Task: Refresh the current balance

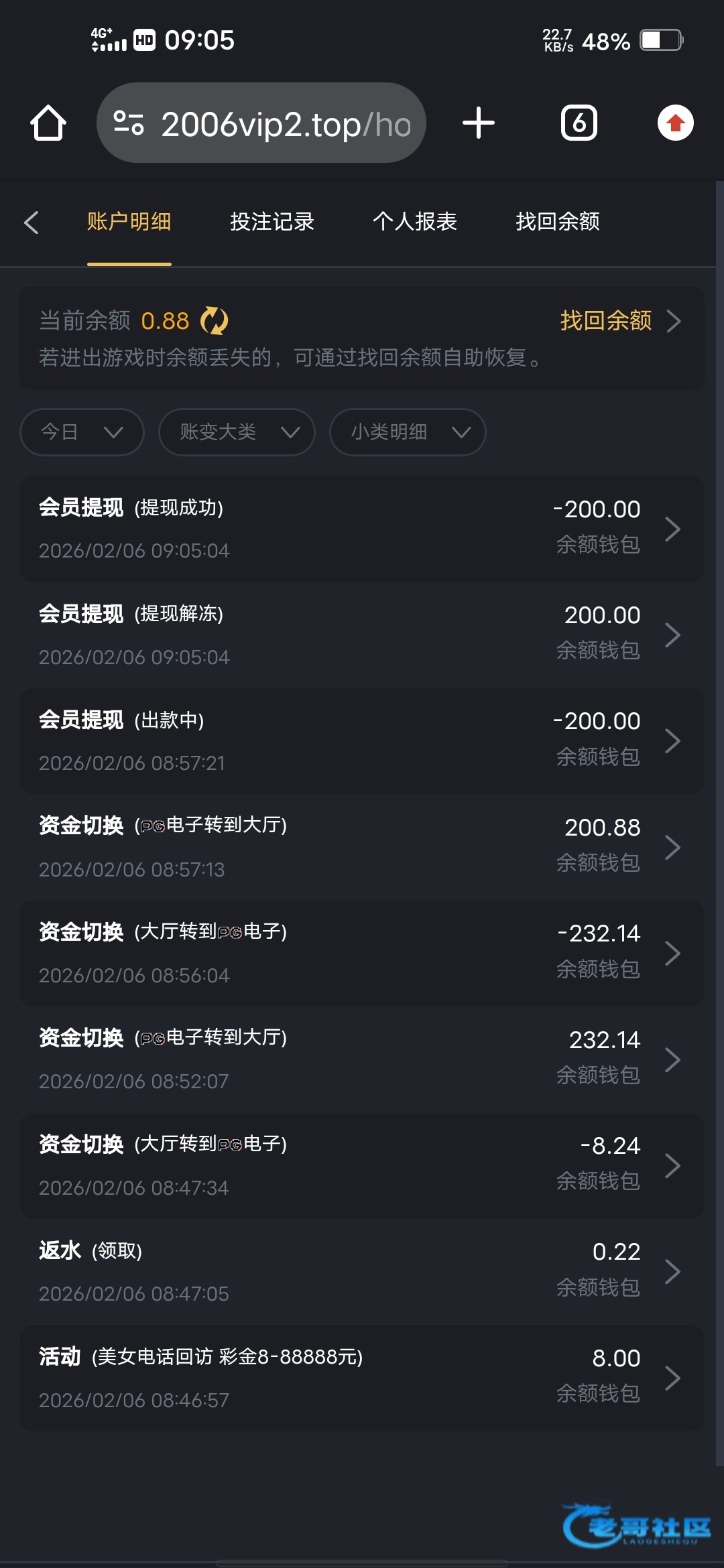Action: pyautogui.click(x=215, y=321)
